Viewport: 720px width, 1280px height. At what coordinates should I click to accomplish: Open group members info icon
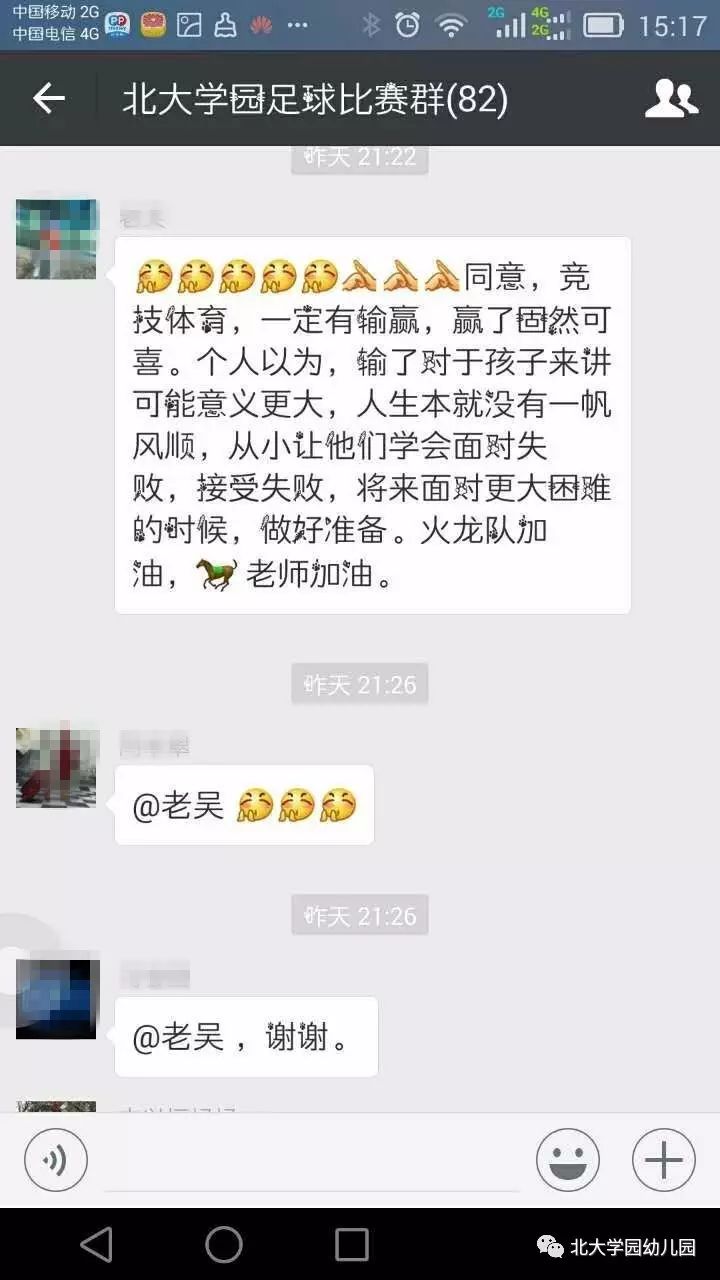tap(670, 98)
